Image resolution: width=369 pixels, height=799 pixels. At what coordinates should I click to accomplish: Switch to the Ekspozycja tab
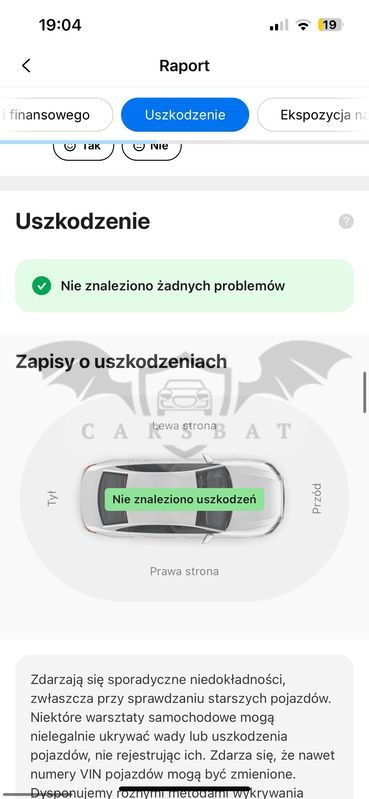pos(313,115)
